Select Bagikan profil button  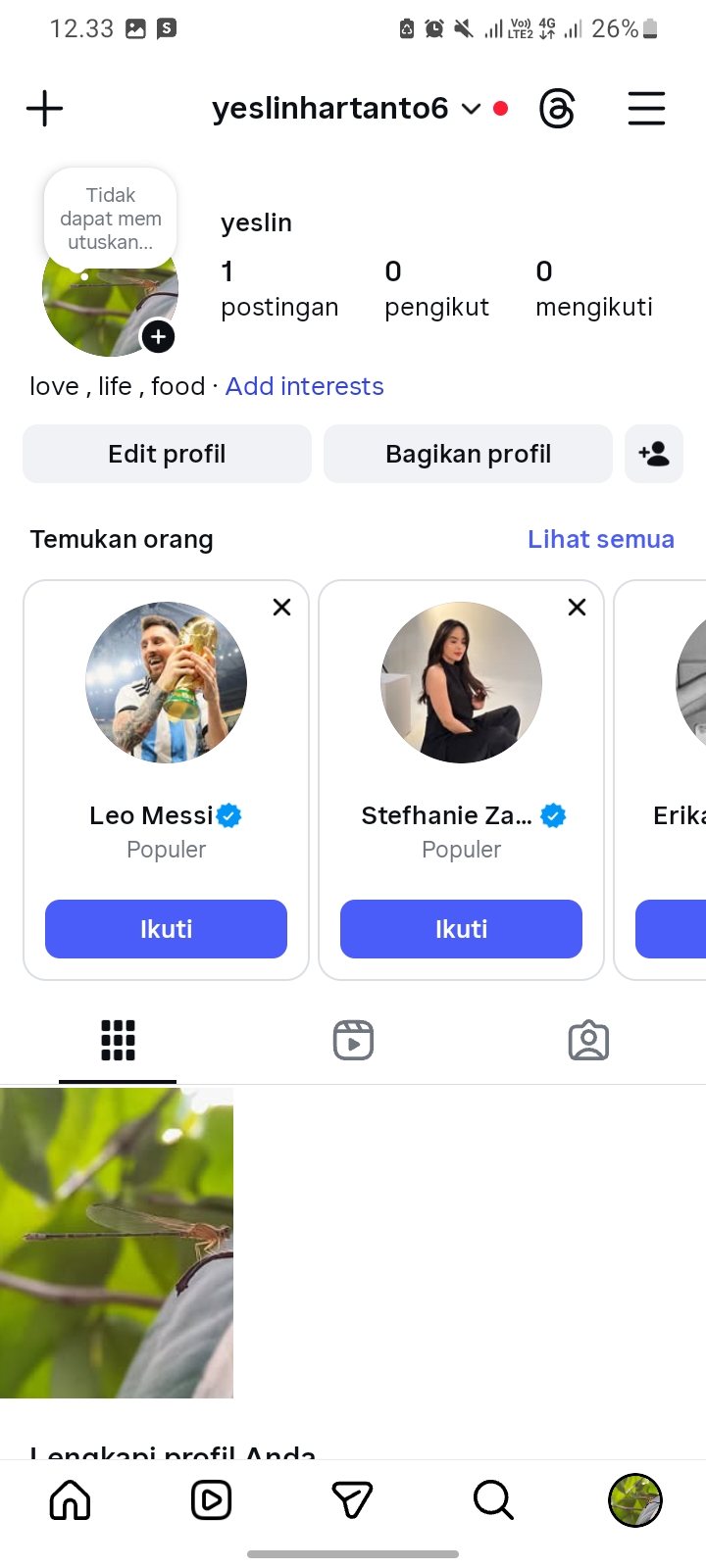(468, 454)
